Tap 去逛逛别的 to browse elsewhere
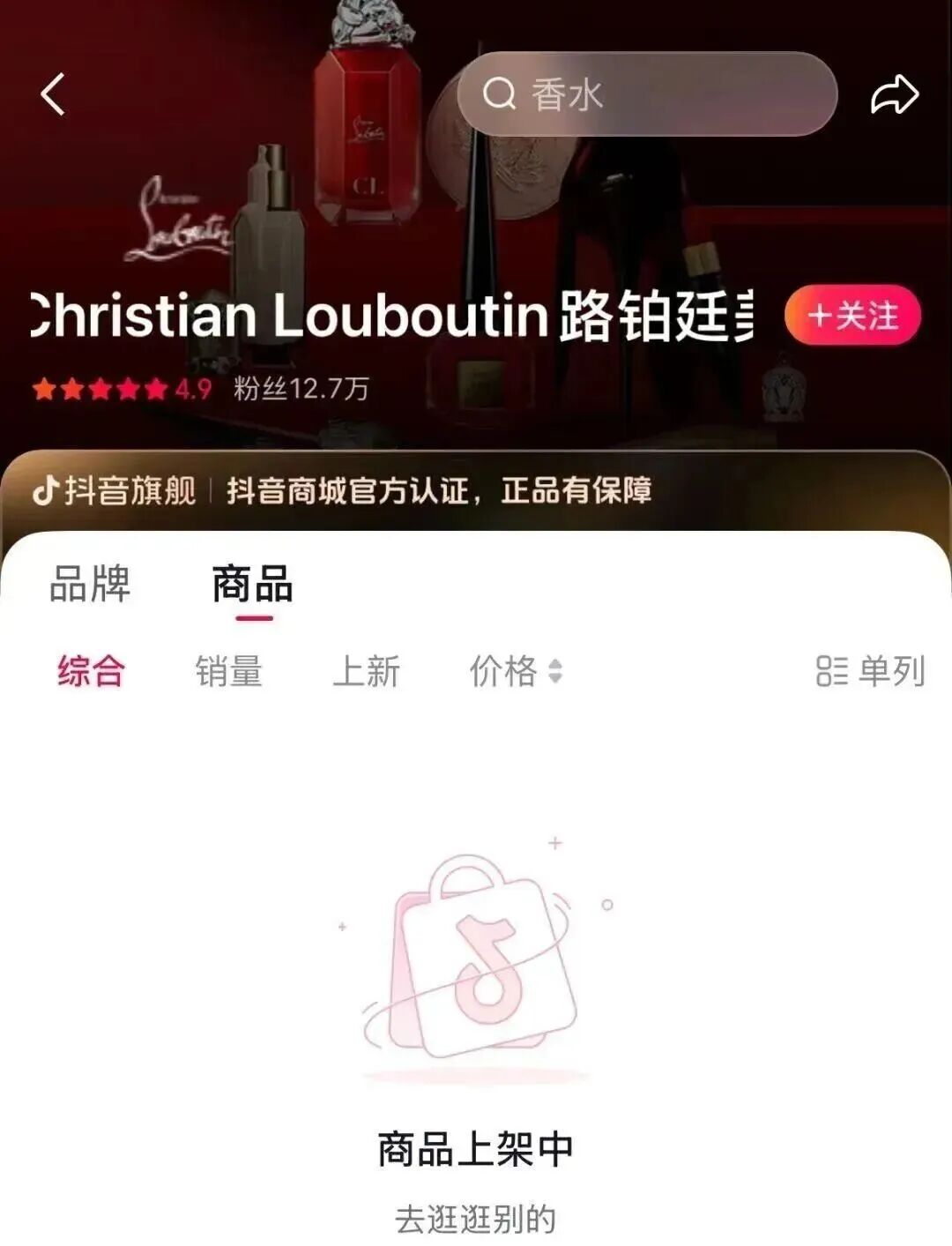This screenshot has height=1246, width=952. click(475, 1220)
